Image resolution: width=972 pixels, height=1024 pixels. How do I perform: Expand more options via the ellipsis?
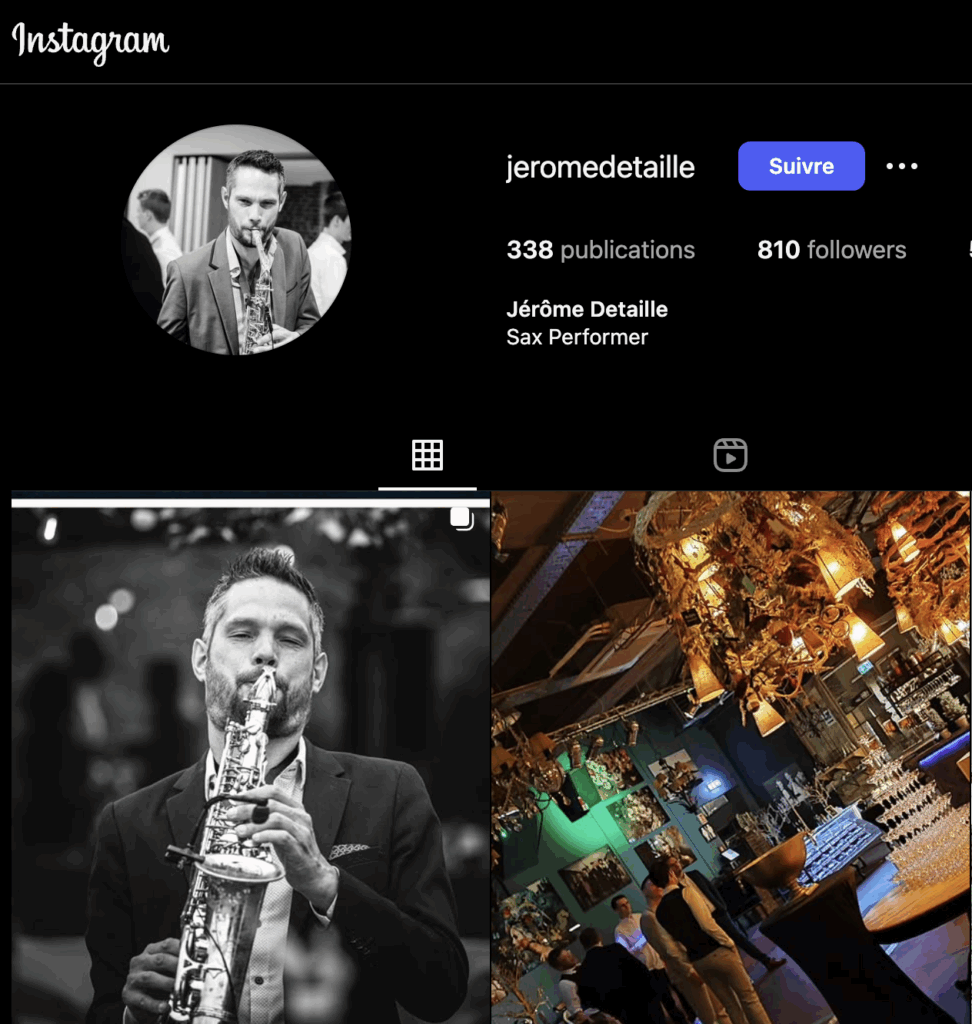901,166
